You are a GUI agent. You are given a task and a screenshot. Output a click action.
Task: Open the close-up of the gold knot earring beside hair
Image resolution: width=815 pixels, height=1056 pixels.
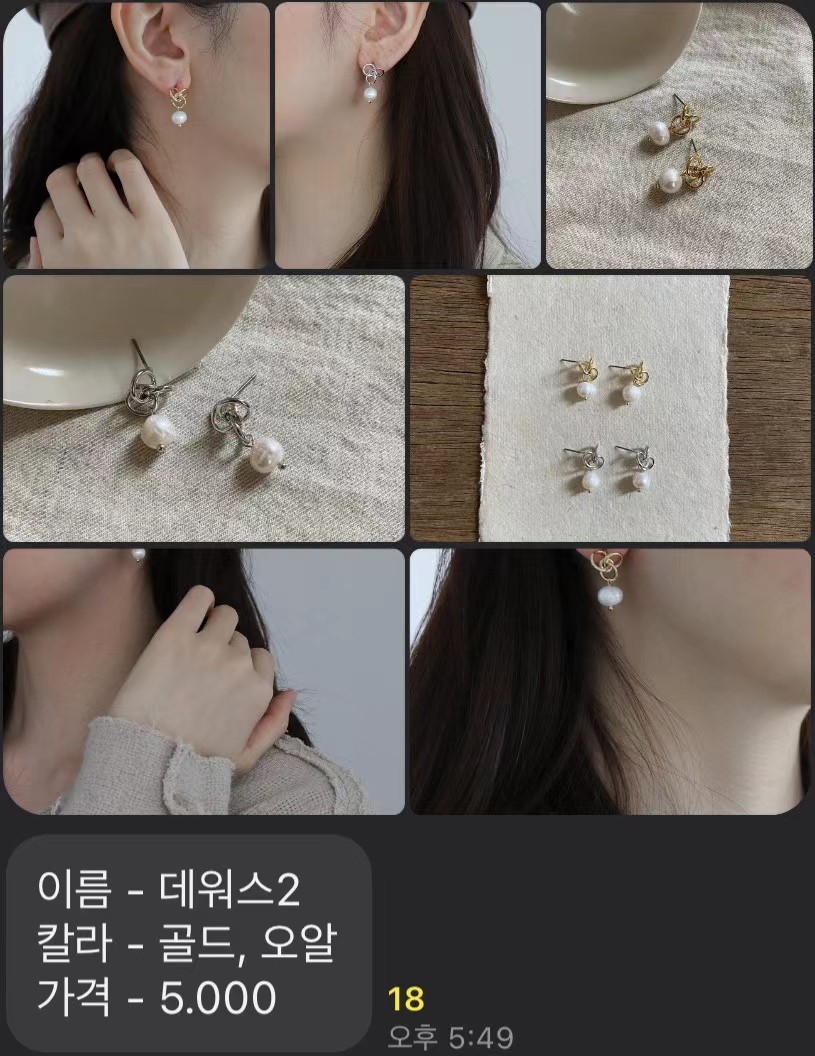pyautogui.click(x=610, y=681)
